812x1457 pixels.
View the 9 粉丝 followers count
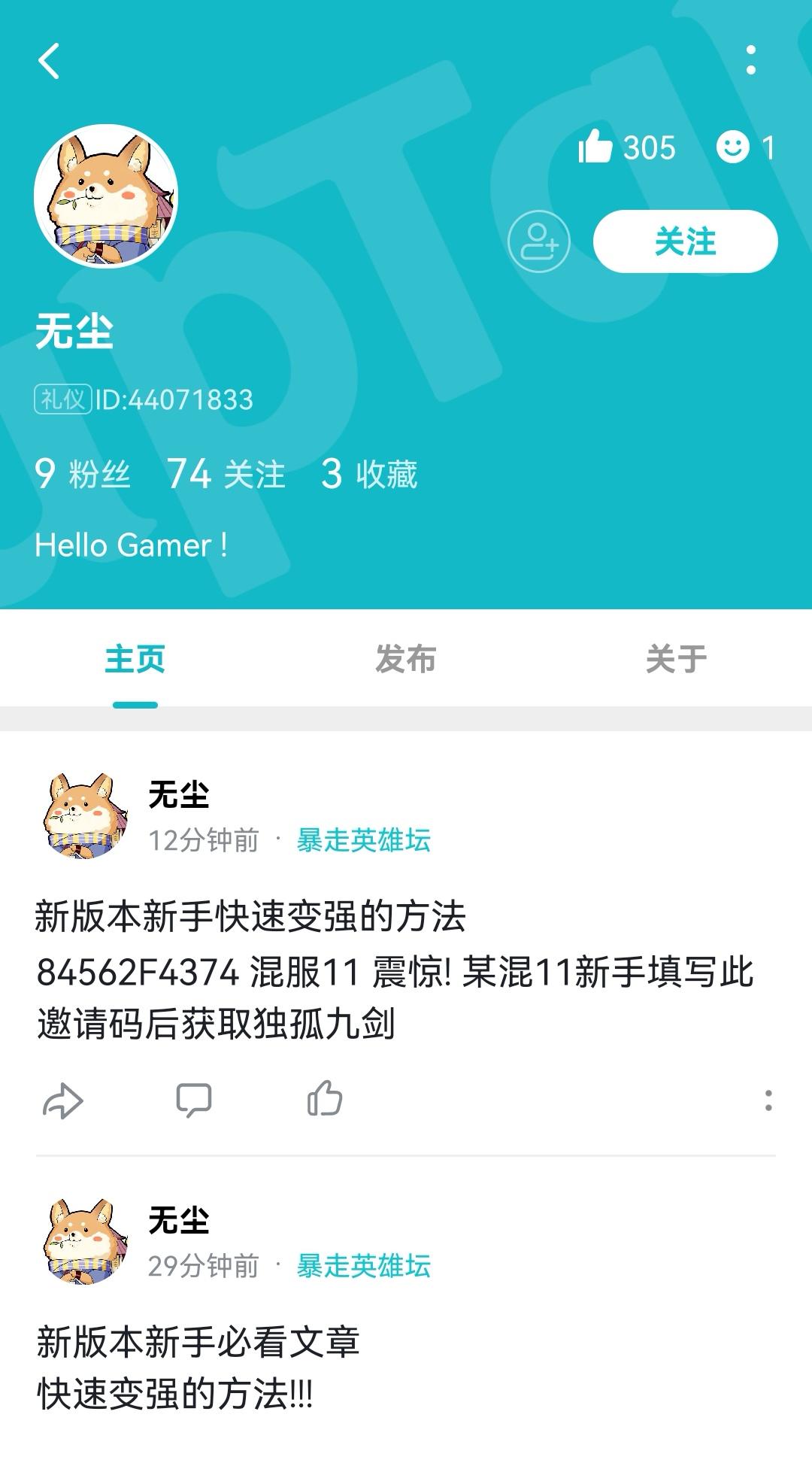84,474
